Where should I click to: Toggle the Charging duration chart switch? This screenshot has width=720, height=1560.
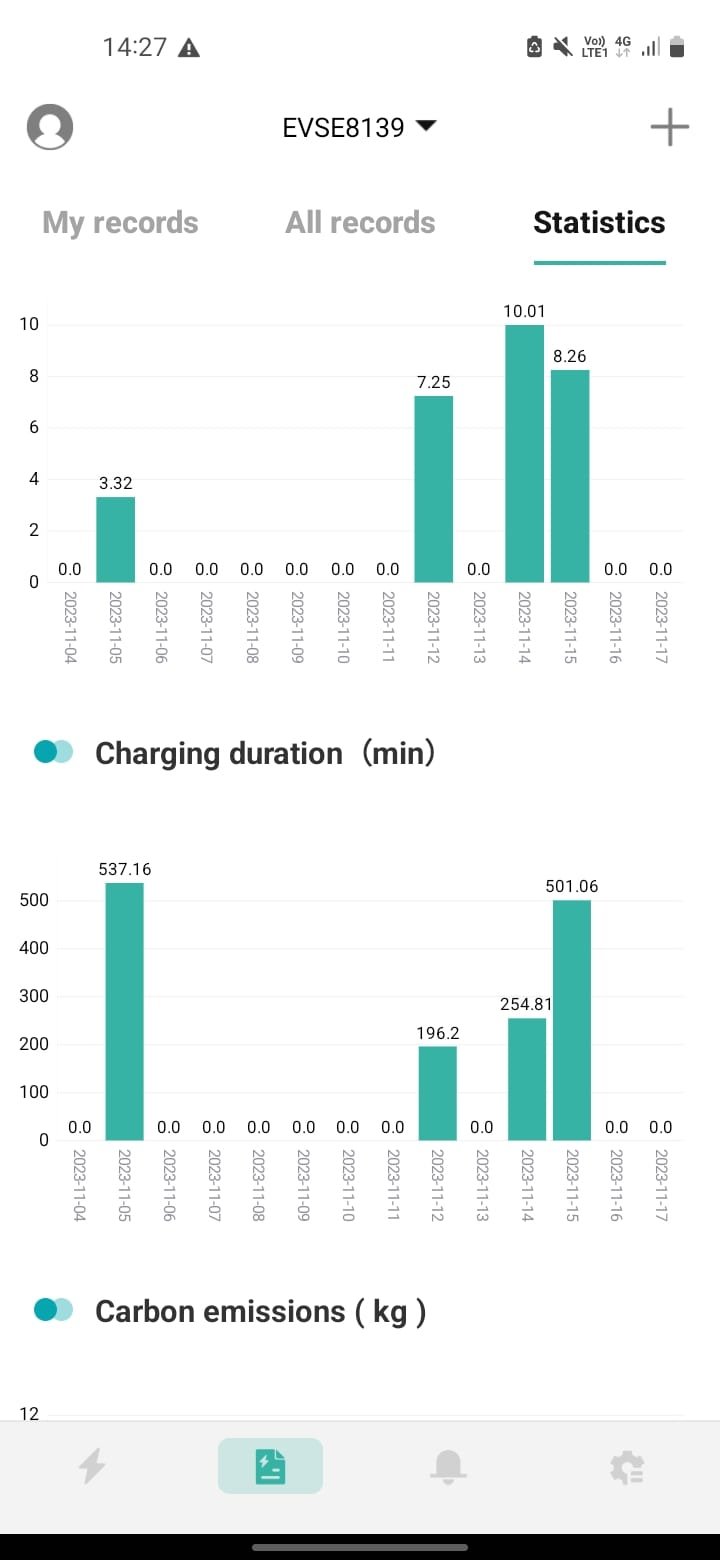(53, 752)
